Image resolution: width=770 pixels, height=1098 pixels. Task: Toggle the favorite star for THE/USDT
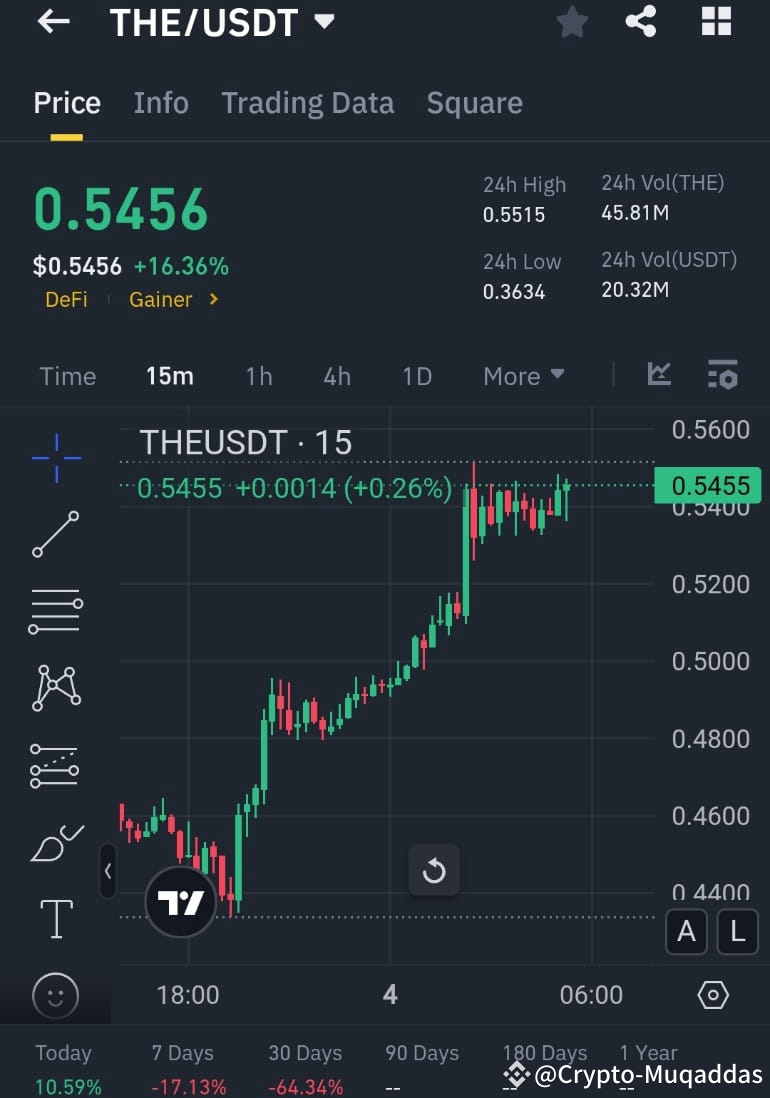(572, 22)
